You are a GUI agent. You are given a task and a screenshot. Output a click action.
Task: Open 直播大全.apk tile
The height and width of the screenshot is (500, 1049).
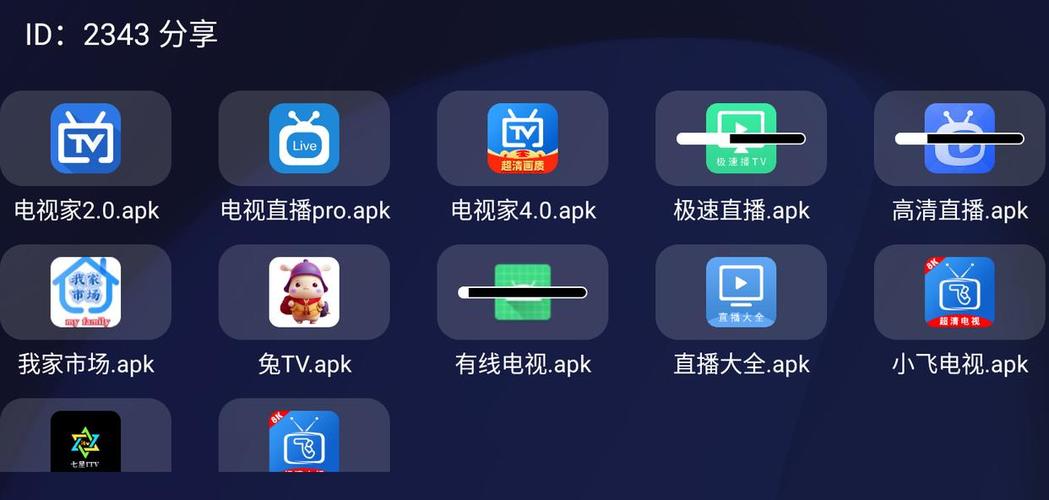(x=741, y=292)
